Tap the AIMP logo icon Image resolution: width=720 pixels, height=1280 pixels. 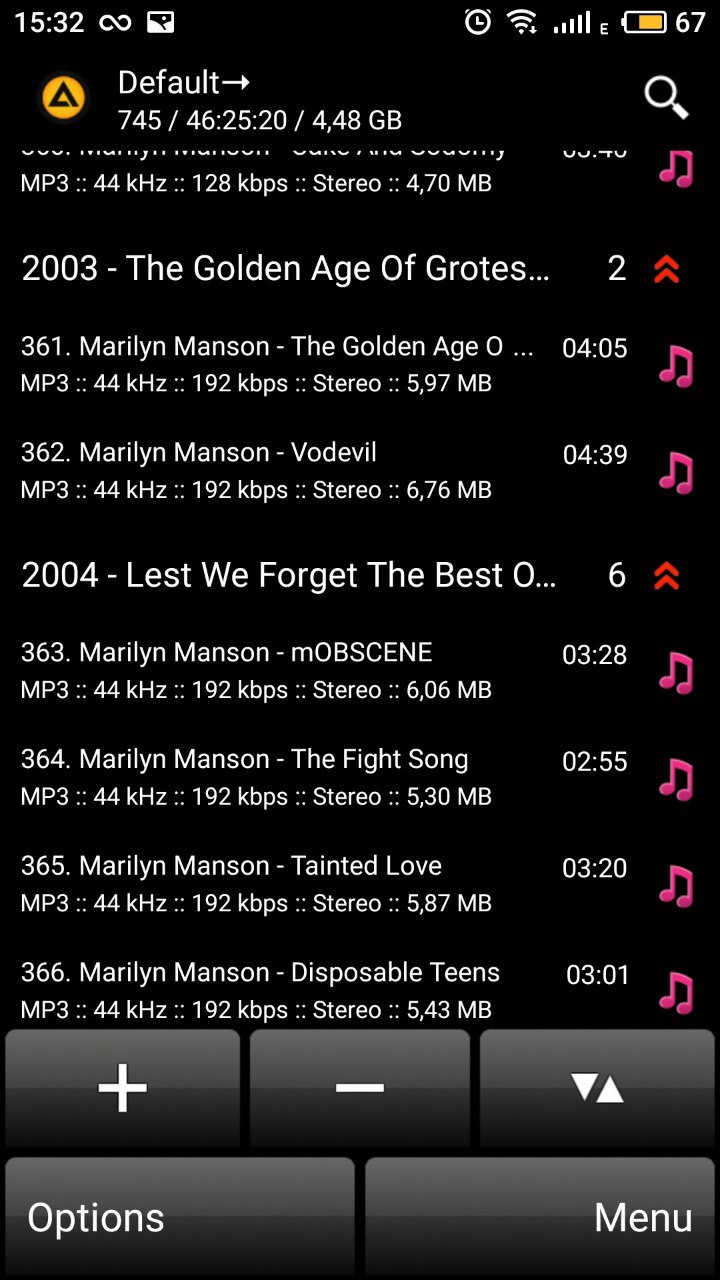[x=63, y=98]
